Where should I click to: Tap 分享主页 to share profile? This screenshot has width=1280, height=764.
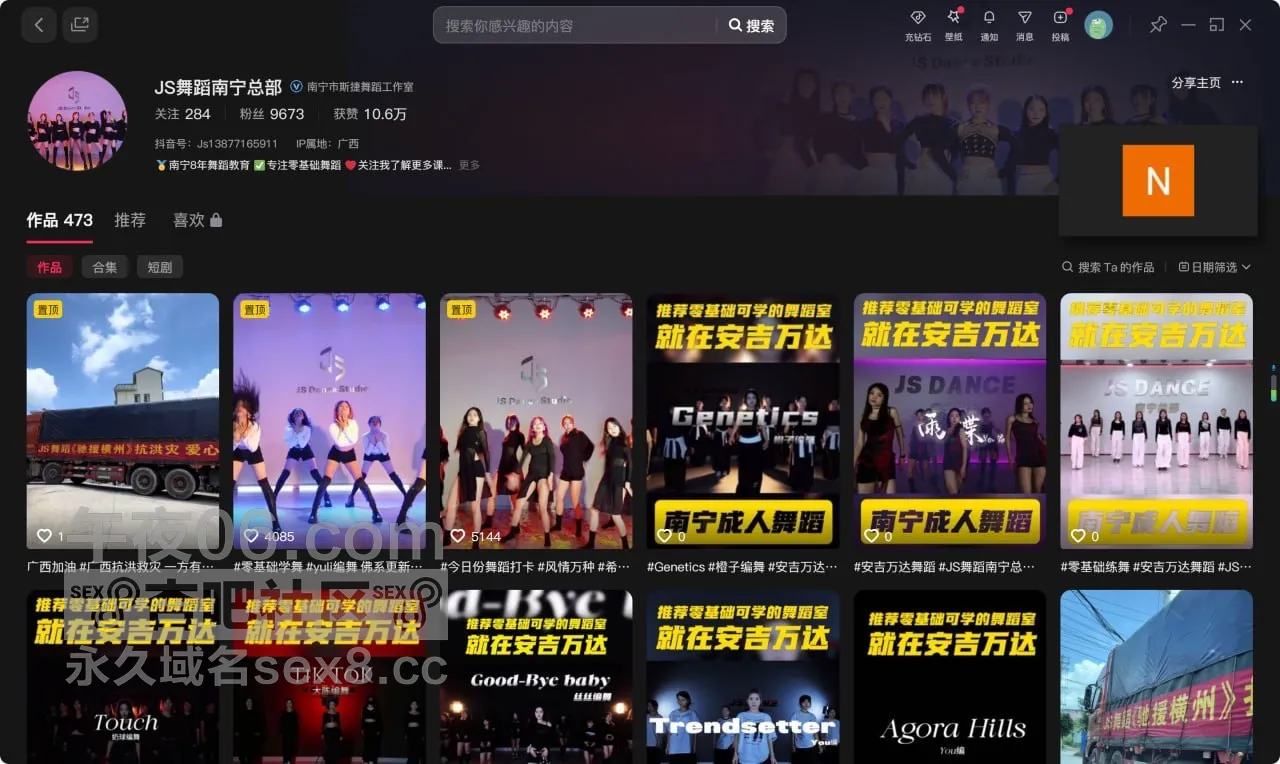click(1196, 83)
